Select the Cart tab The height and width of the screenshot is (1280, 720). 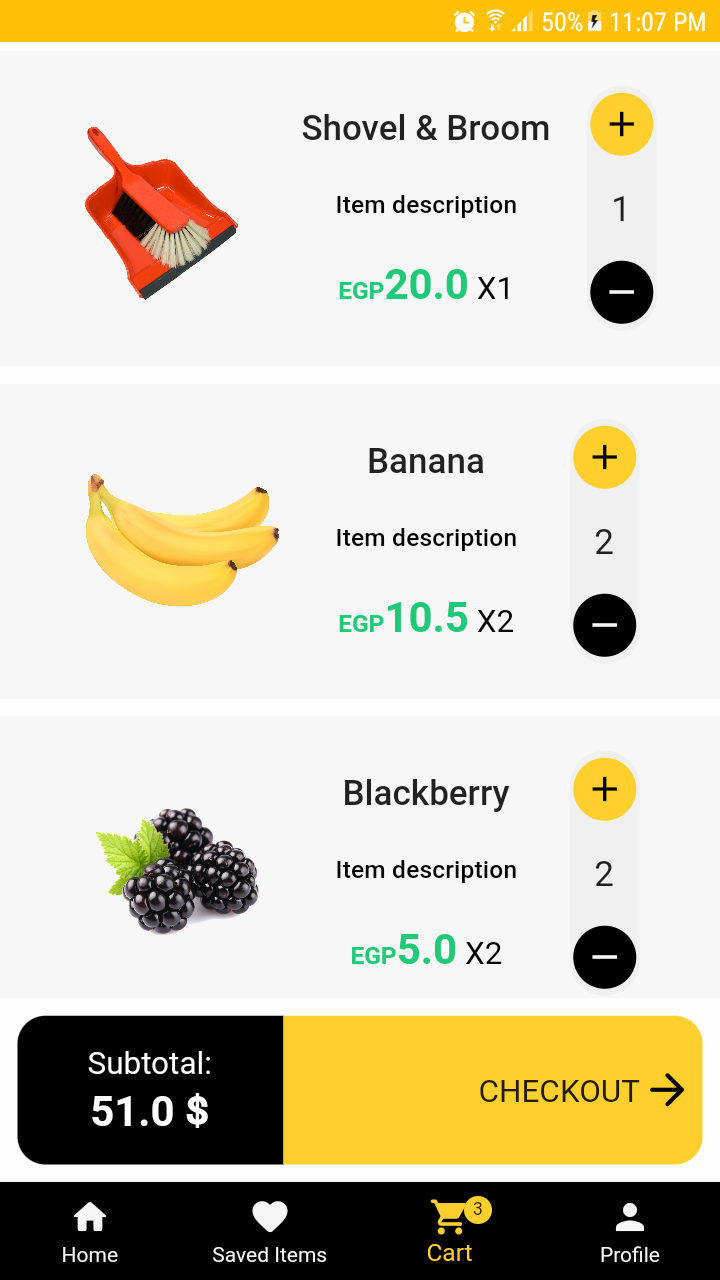[x=450, y=1232]
